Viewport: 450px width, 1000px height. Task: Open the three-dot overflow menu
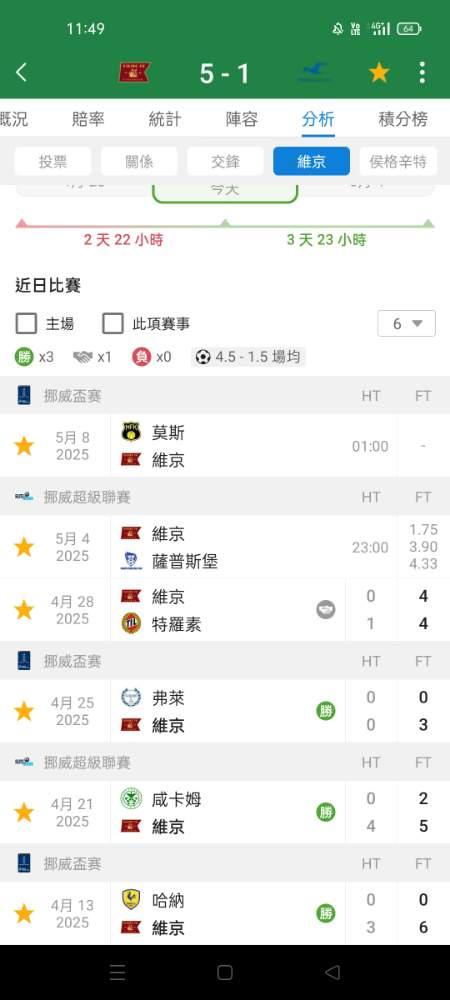[x=422, y=73]
